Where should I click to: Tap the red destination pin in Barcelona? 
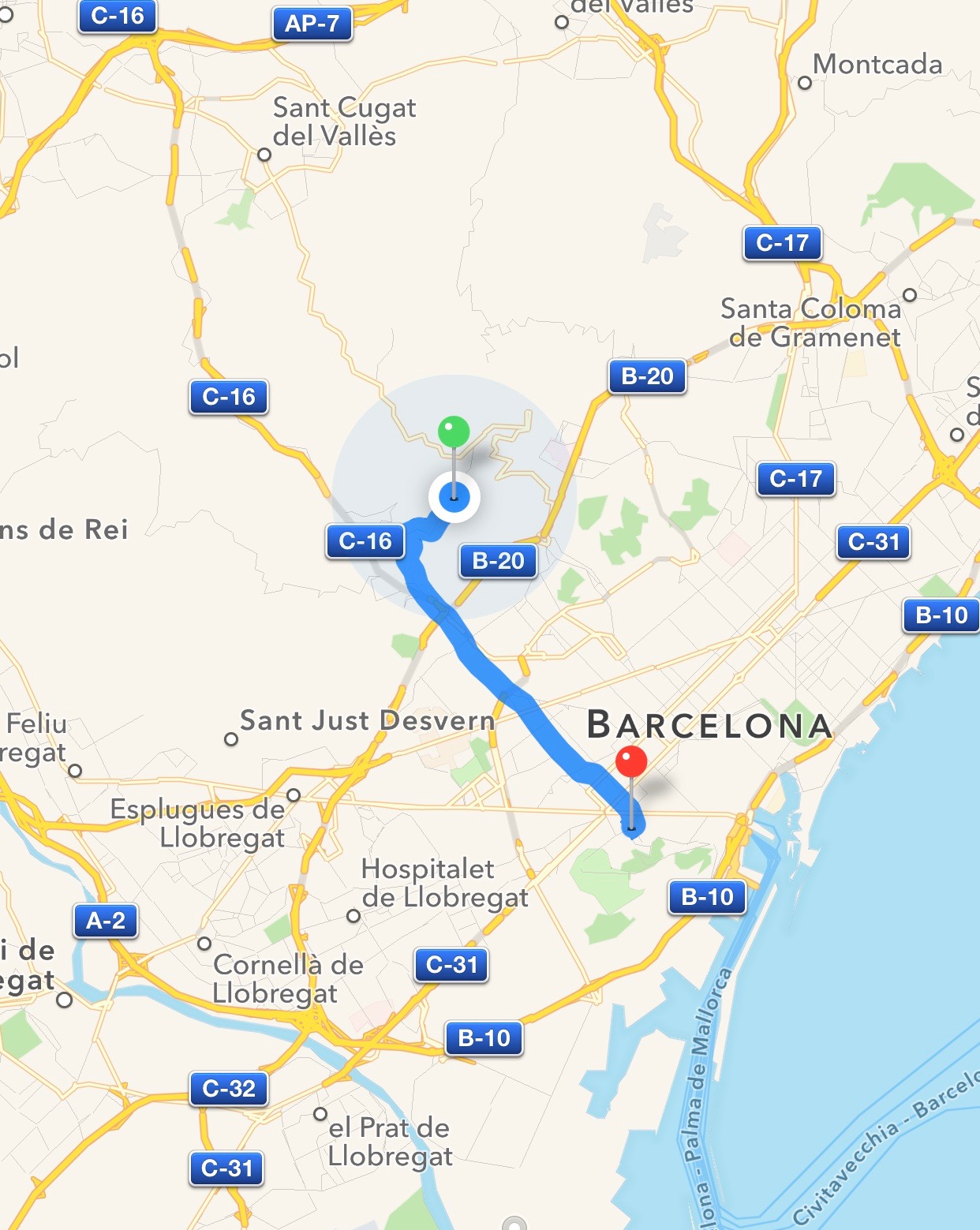630,762
